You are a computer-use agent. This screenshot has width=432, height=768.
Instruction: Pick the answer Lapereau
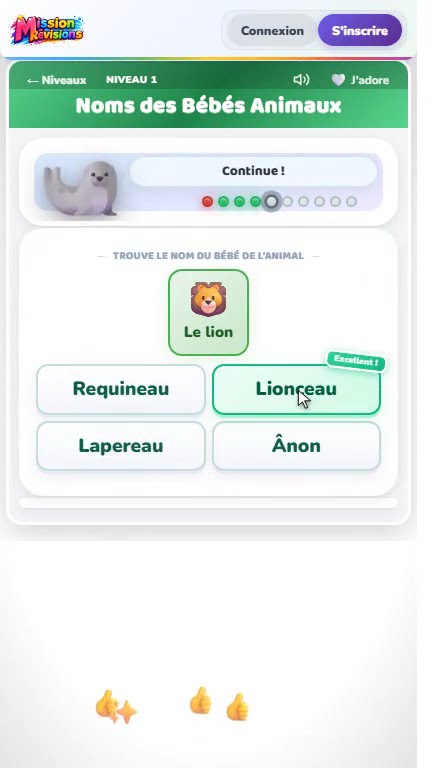[x=121, y=446]
